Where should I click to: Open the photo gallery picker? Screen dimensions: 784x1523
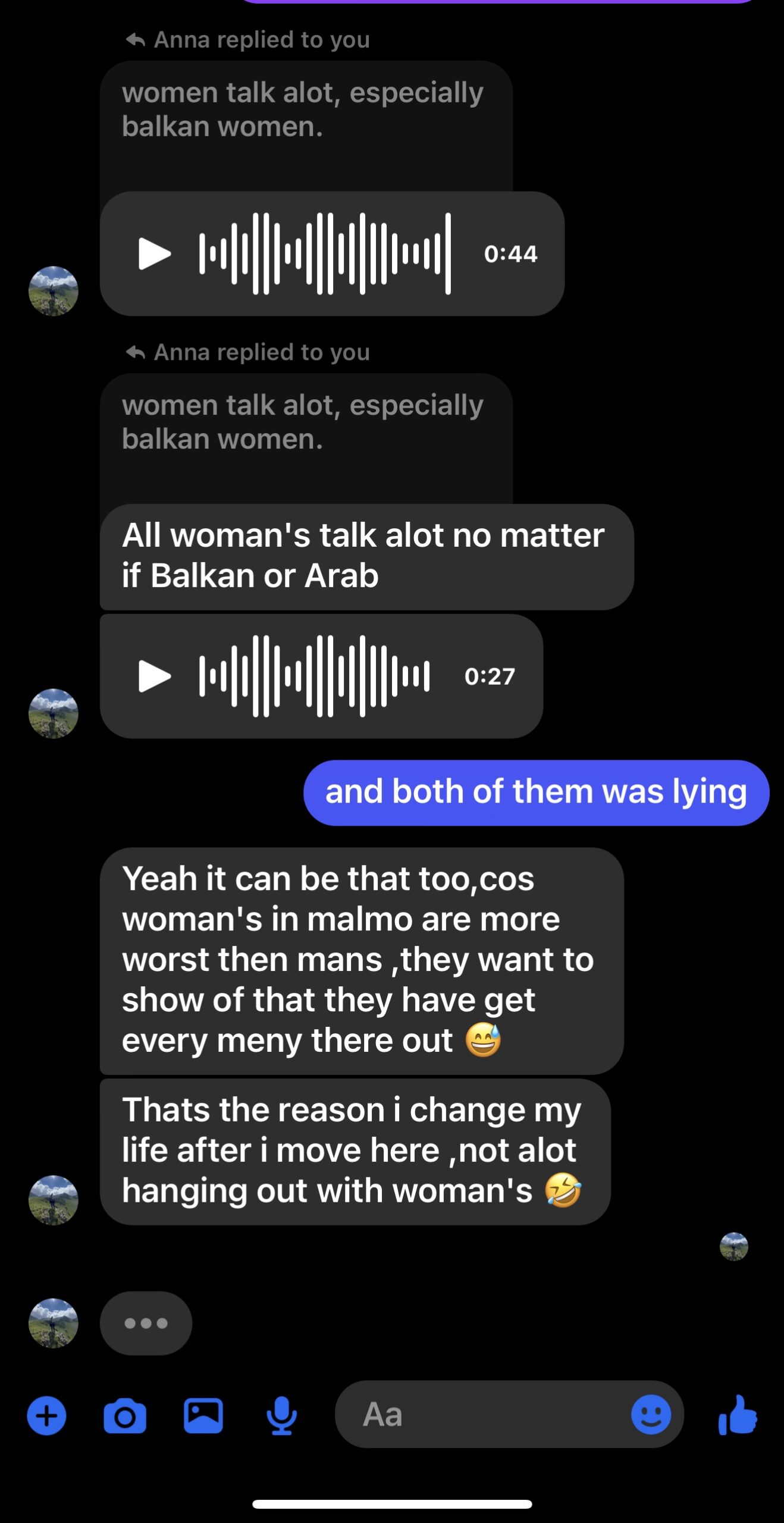click(x=203, y=1415)
